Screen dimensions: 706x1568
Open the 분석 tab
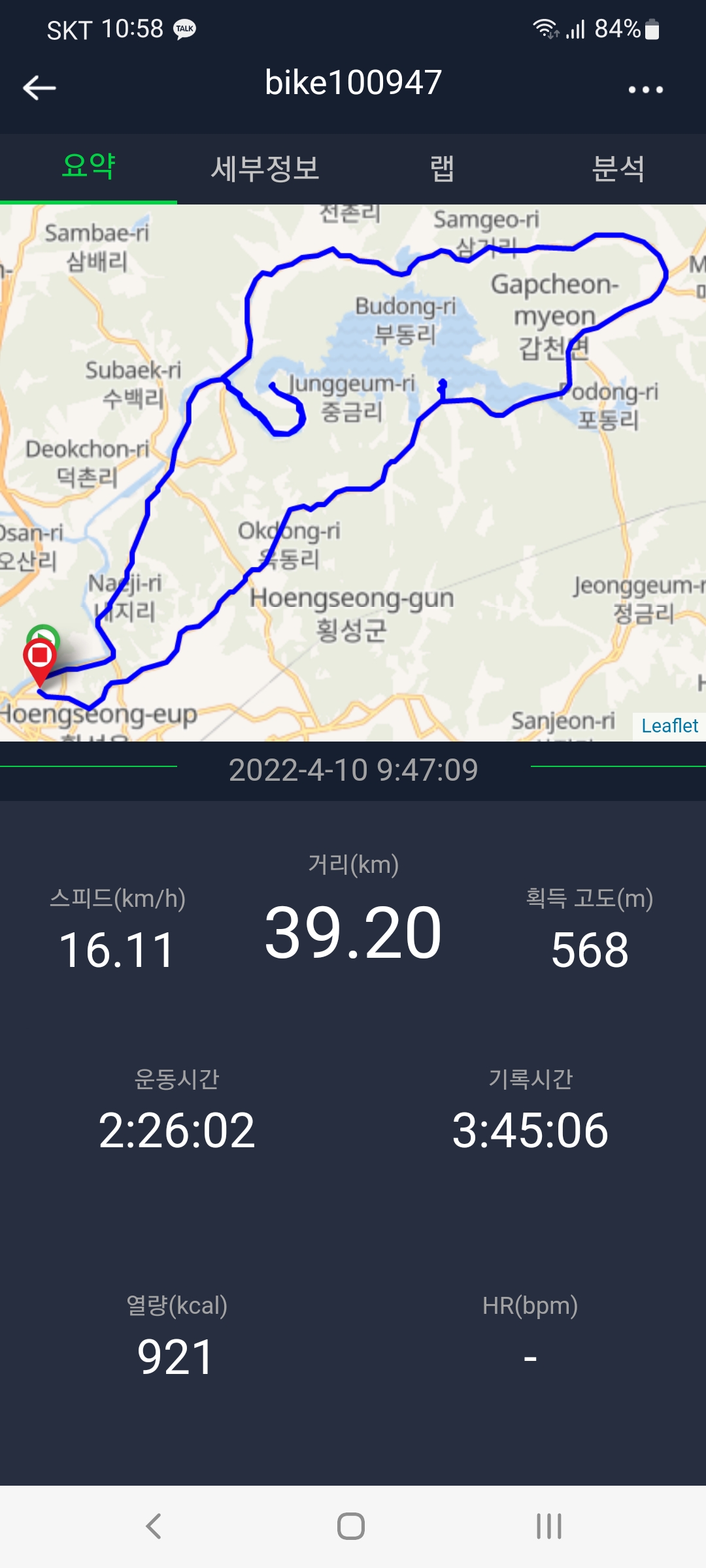[618, 169]
